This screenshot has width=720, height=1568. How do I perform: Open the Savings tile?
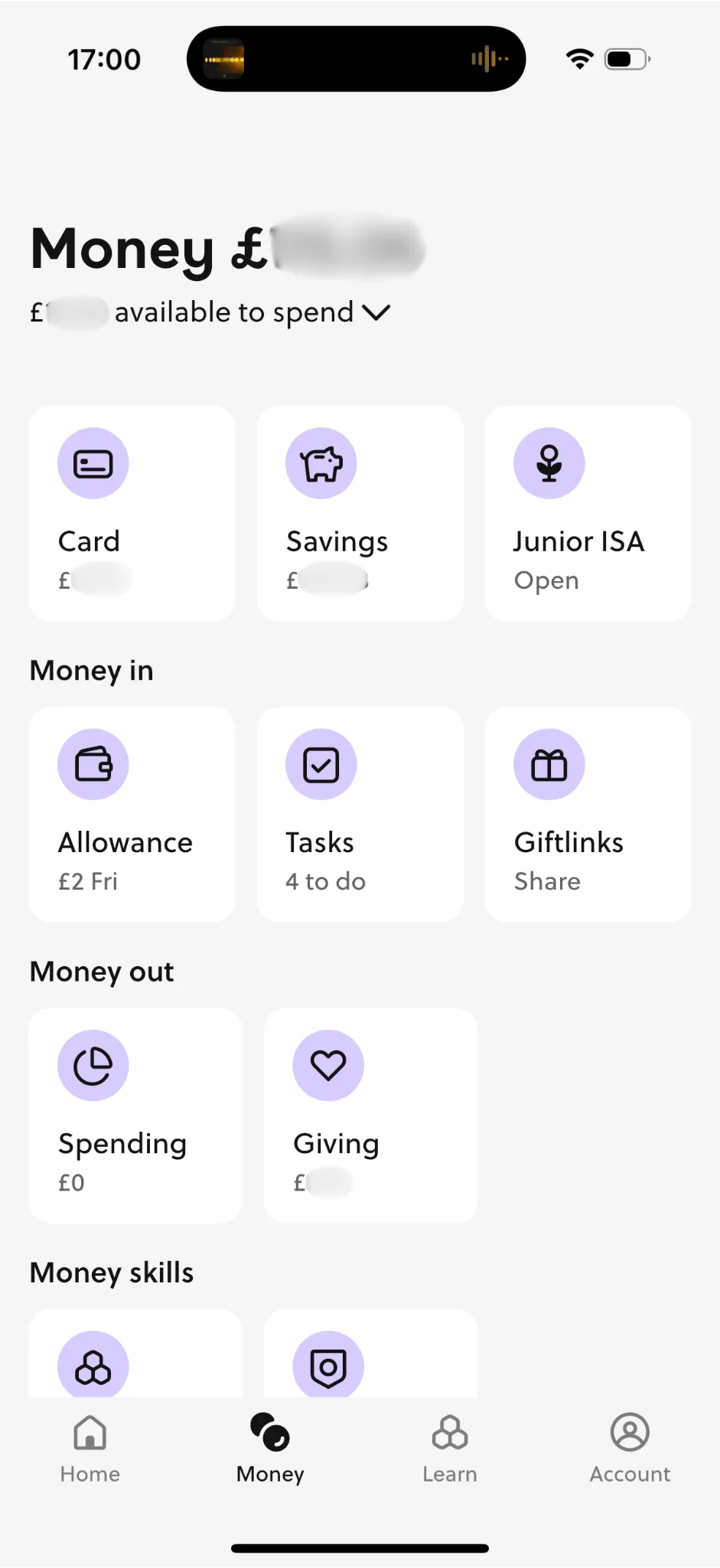point(360,513)
